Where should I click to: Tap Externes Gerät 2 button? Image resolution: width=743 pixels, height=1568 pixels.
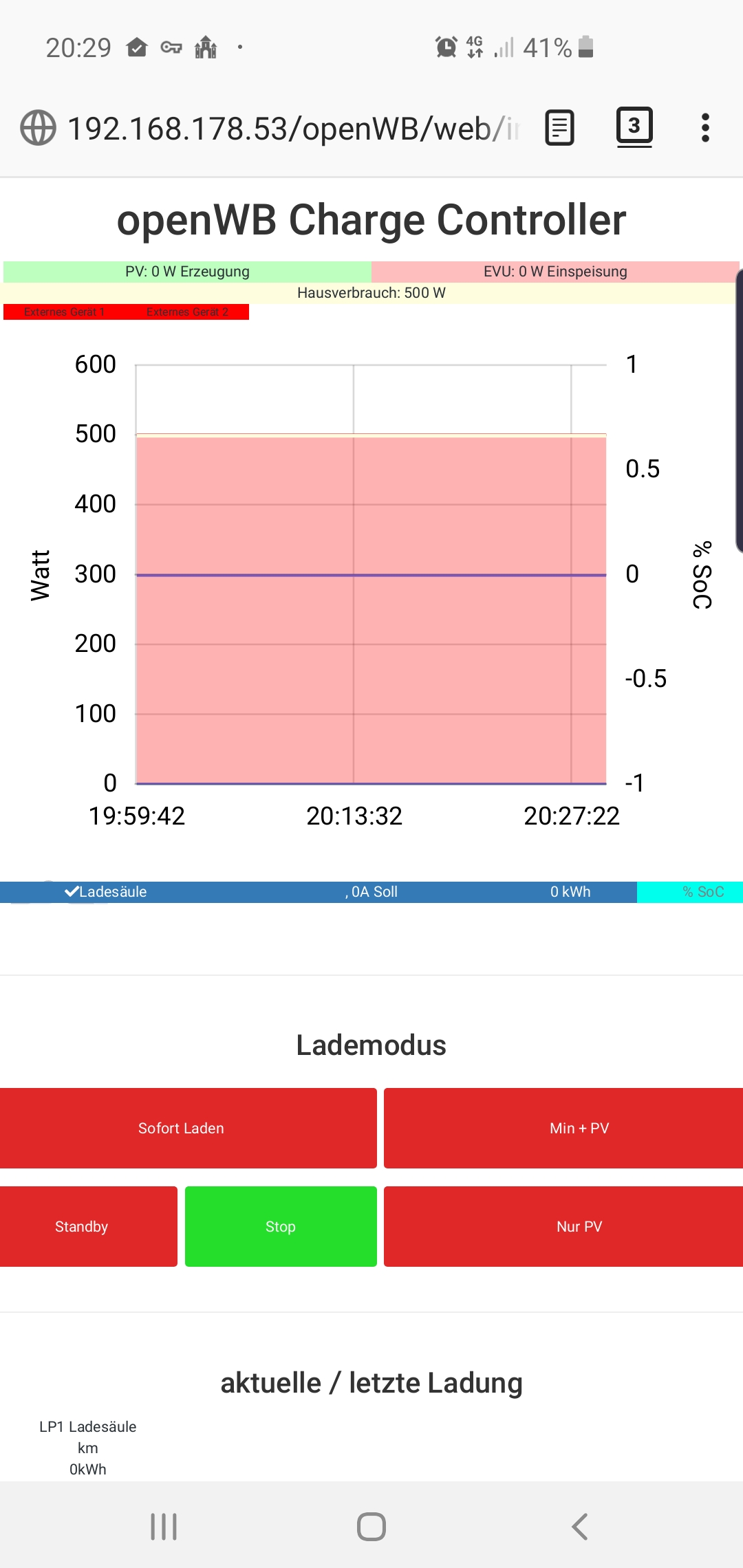[187, 312]
